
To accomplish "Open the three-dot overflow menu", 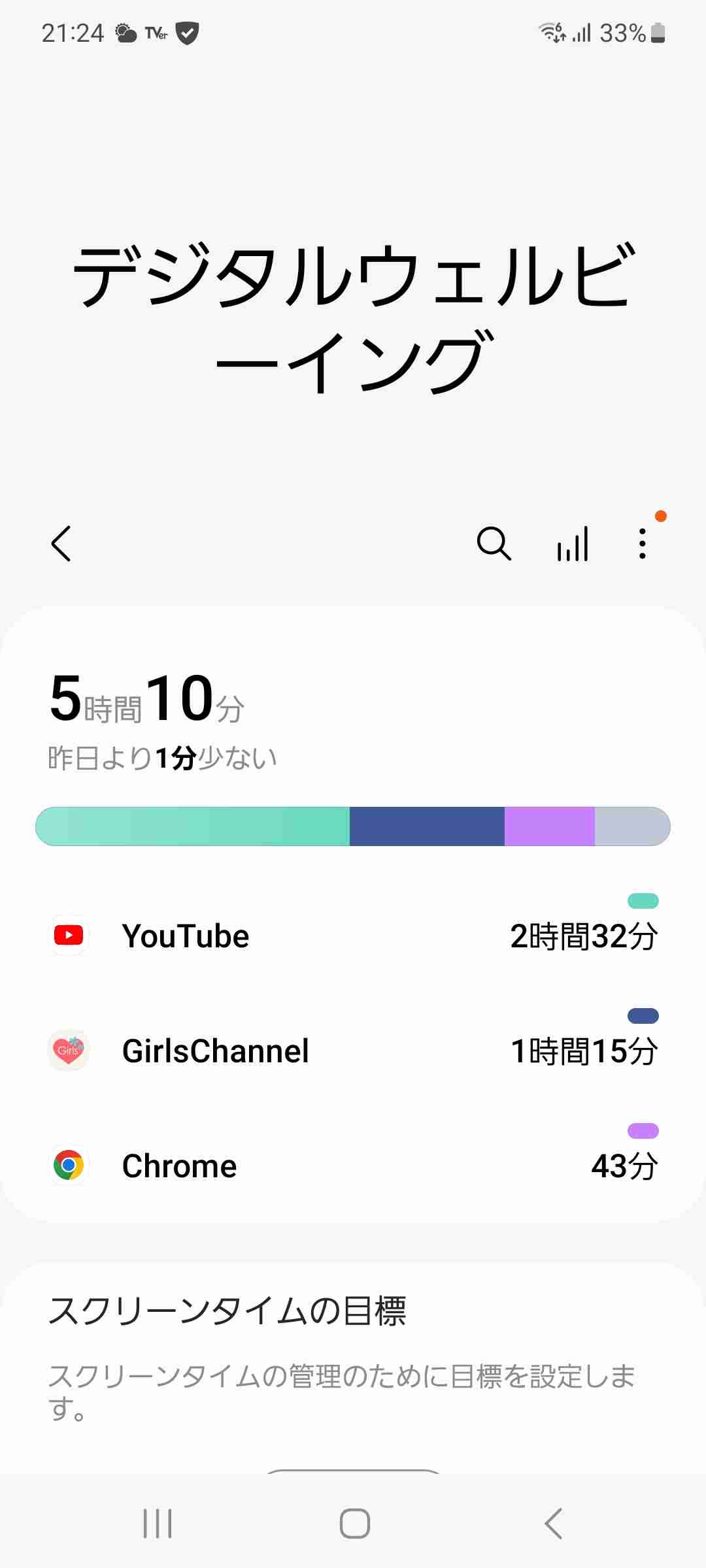I will click(643, 544).
